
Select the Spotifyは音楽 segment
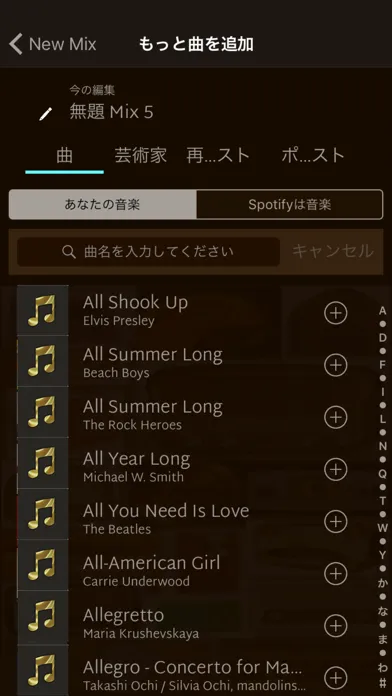point(289,205)
